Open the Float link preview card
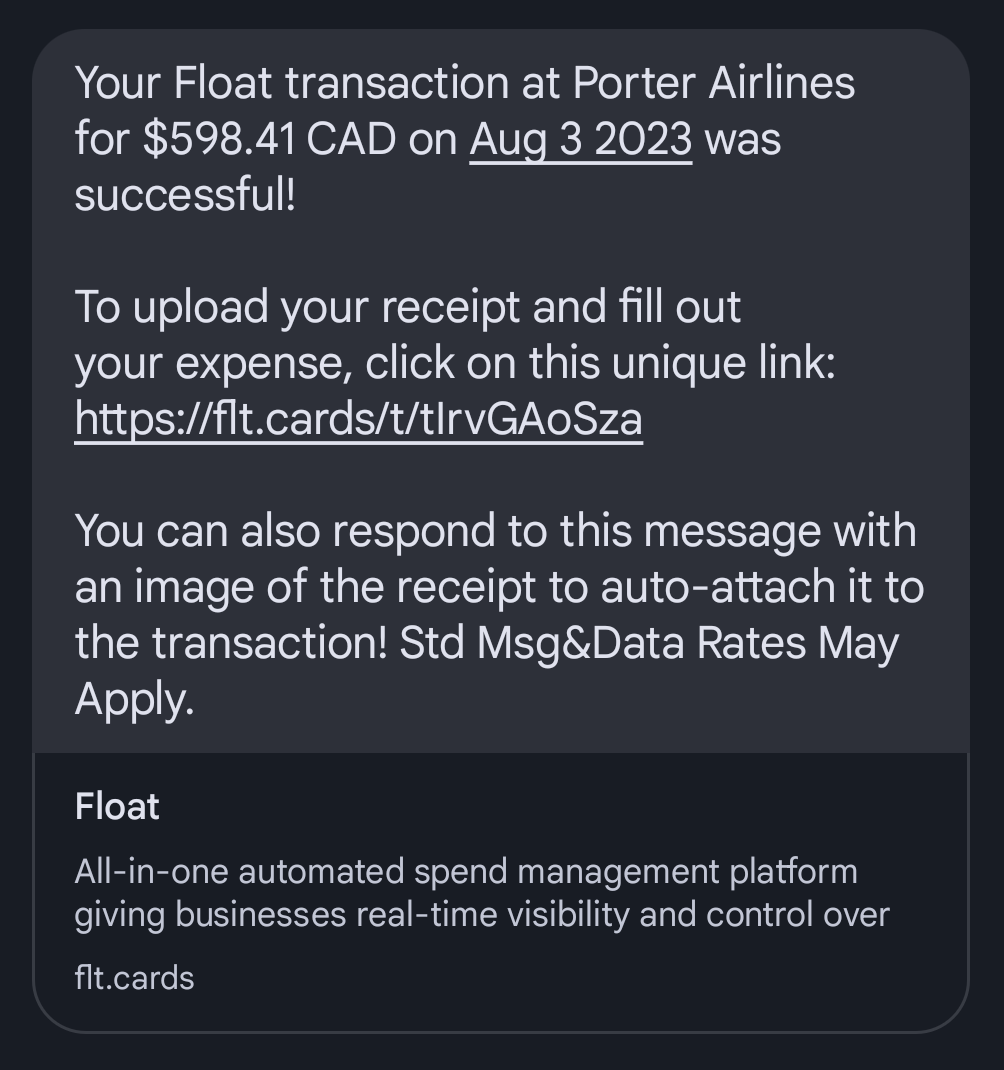The width and height of the screenshot is (1004, 1070). (x=500, y=889)
